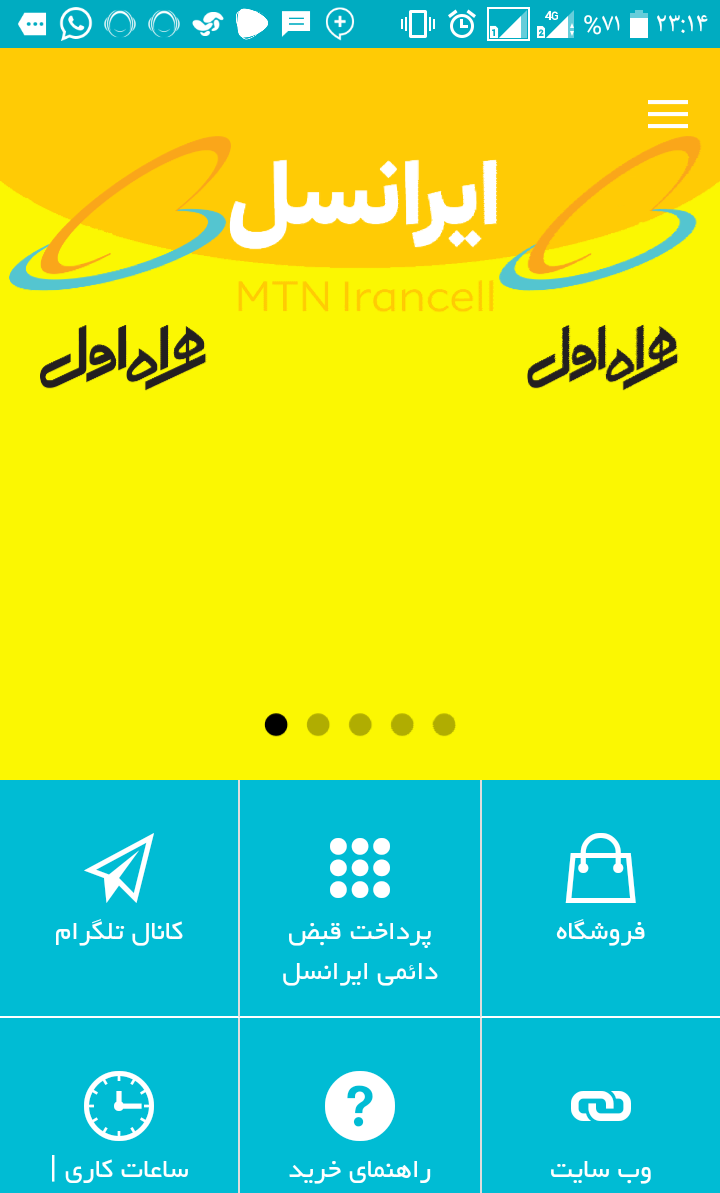
Task: Open the وب سایت link icon
Action: [x=600, y=1105]
